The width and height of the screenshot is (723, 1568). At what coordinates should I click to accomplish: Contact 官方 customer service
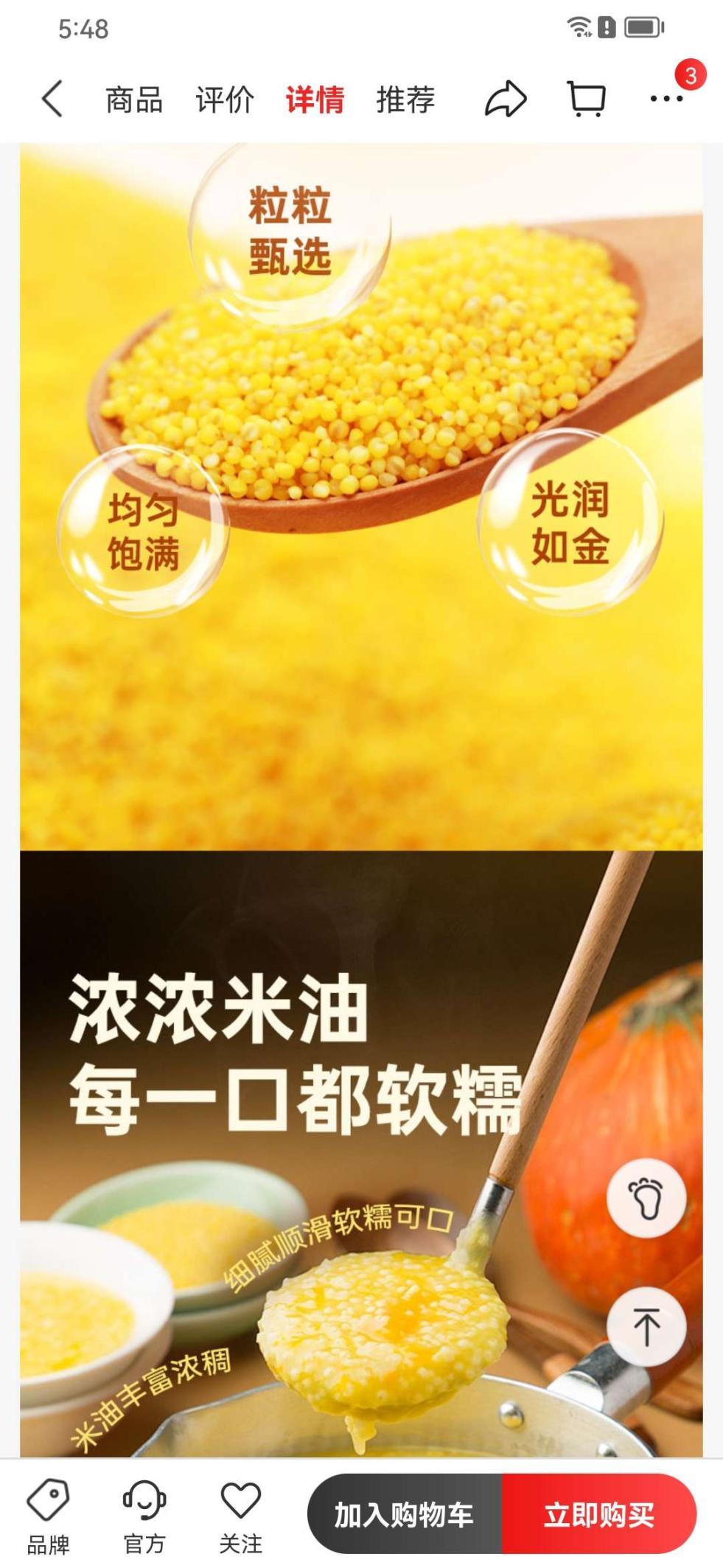pos(144,1515)
